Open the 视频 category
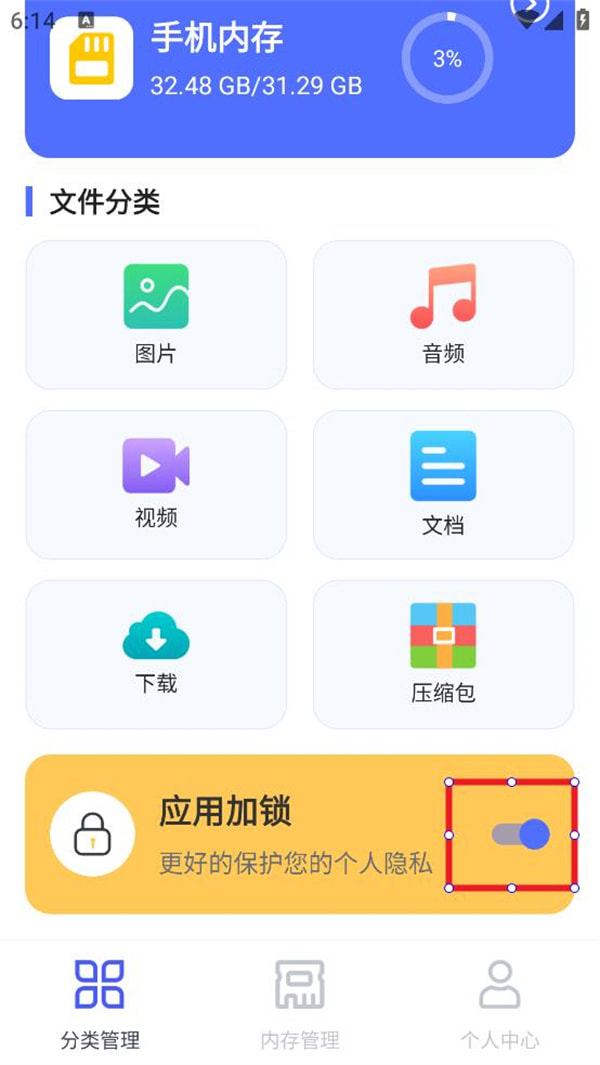Image resolution: width=600 pixels, height=1065 pixels. click(x=156, y=484)
